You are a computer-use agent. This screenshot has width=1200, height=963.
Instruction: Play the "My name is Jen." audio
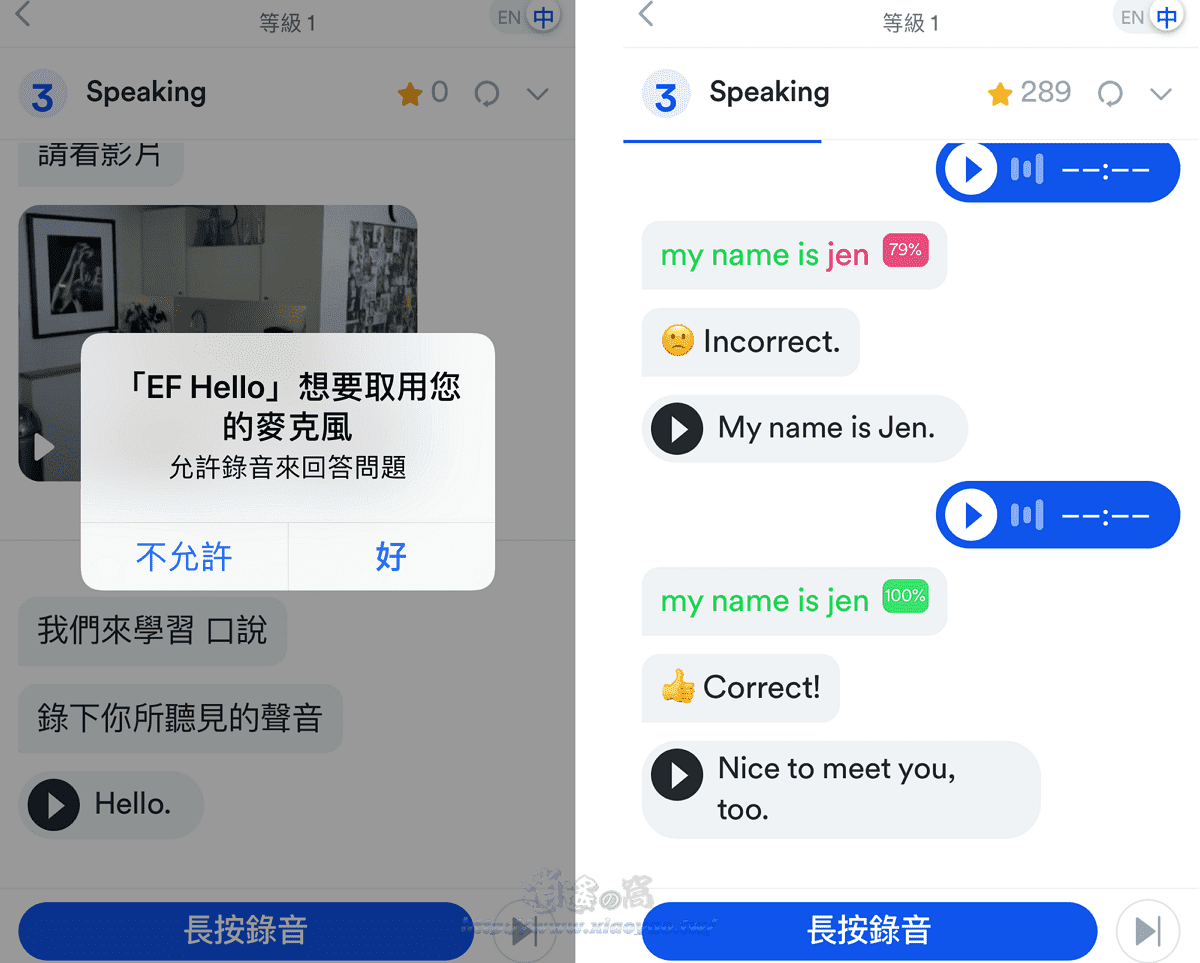pos(677,429)
